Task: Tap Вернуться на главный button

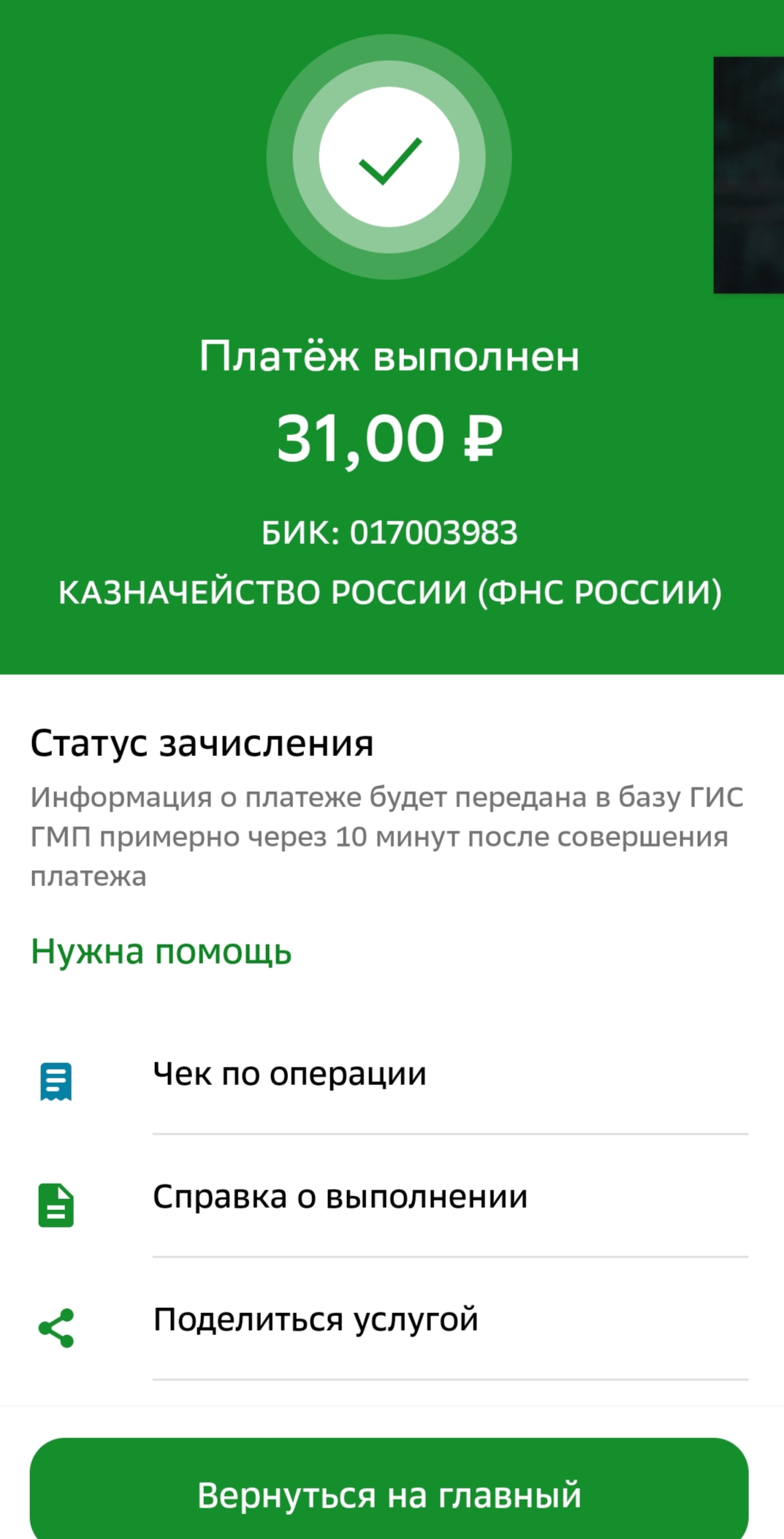Action: coord(389,1494)
